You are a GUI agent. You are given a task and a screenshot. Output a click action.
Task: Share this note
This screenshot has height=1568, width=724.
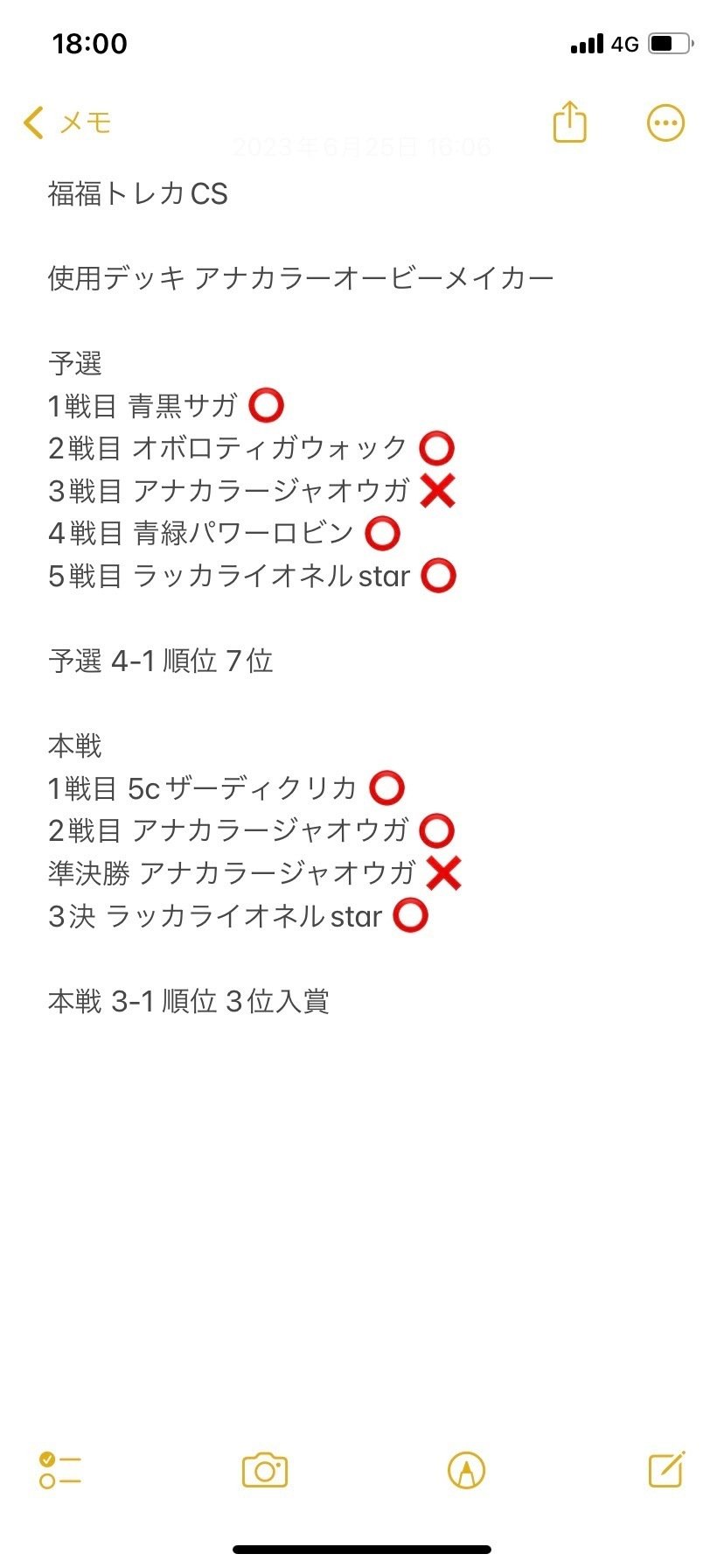tap(569, 121)
